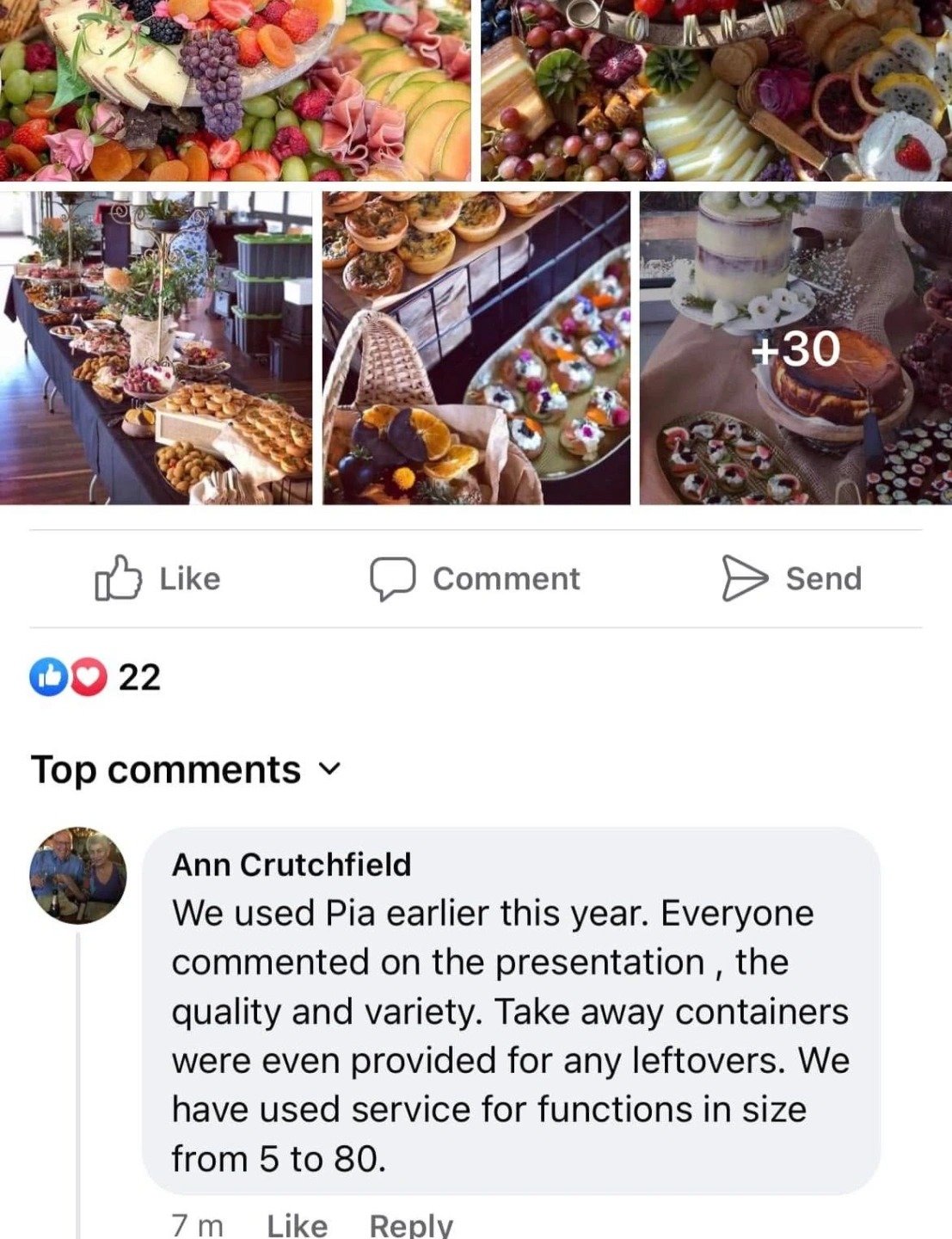The width and height of the screenshot is (952, 1239).
Task: Open the fruit and grapes platter photo
Action: click(235, 89)
